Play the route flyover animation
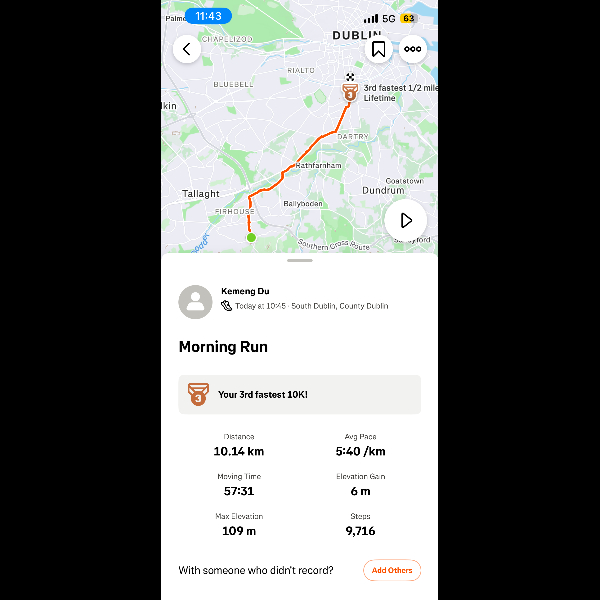 (x=406, y=220)
